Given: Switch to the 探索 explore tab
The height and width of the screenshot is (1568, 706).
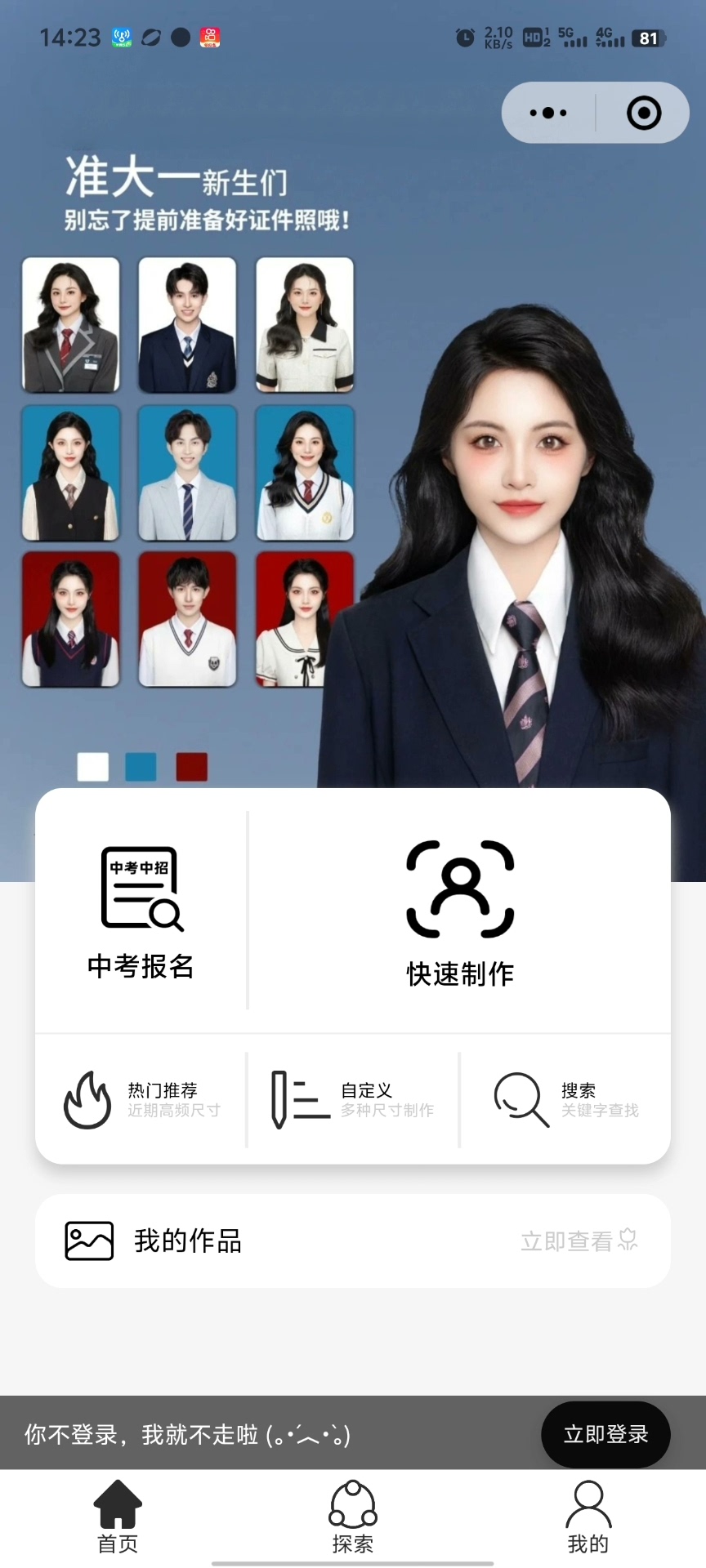Looking at the screenshot, I should (x=353, y=1517).
